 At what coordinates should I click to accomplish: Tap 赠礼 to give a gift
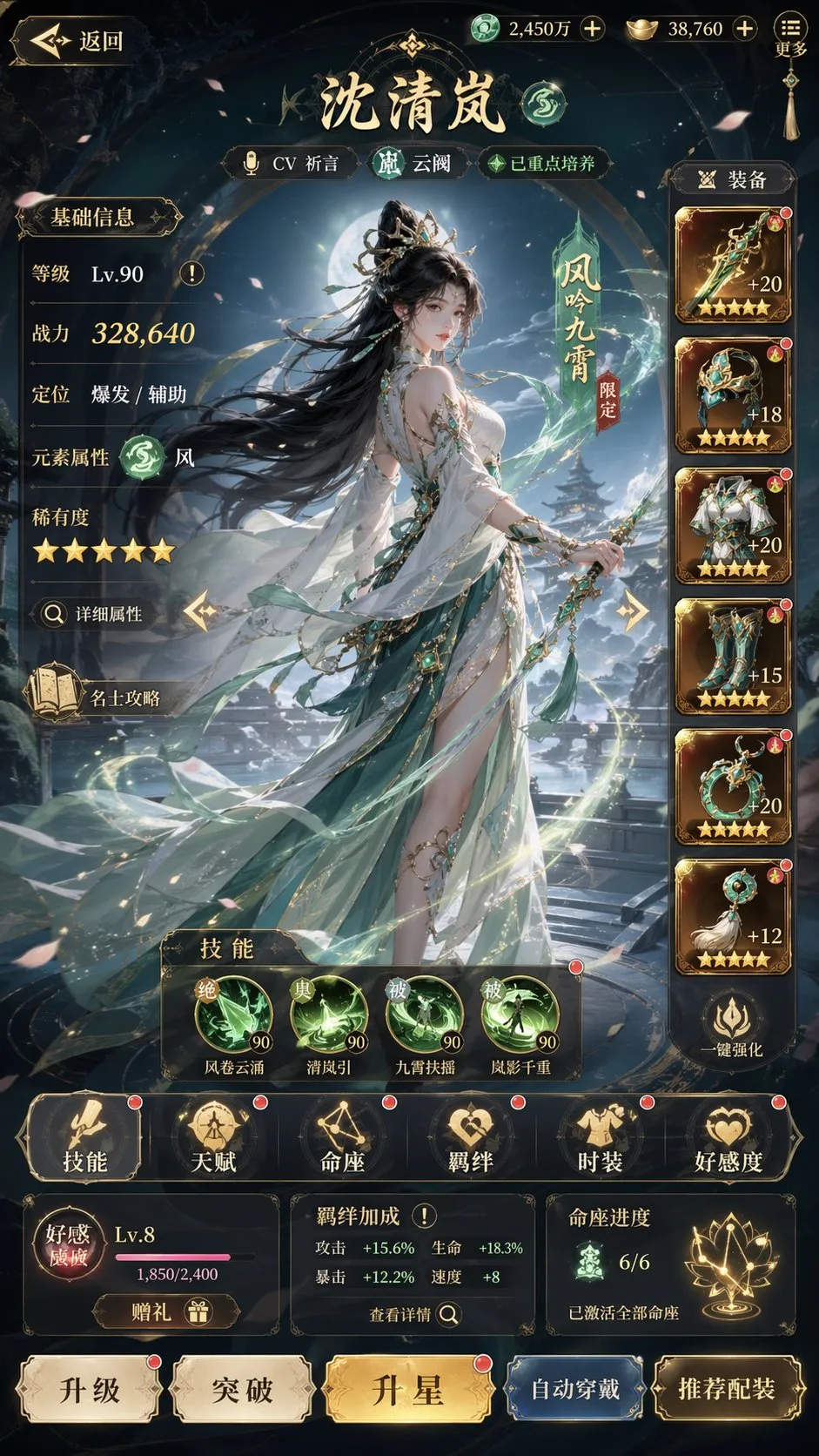tap(167, 1311)
